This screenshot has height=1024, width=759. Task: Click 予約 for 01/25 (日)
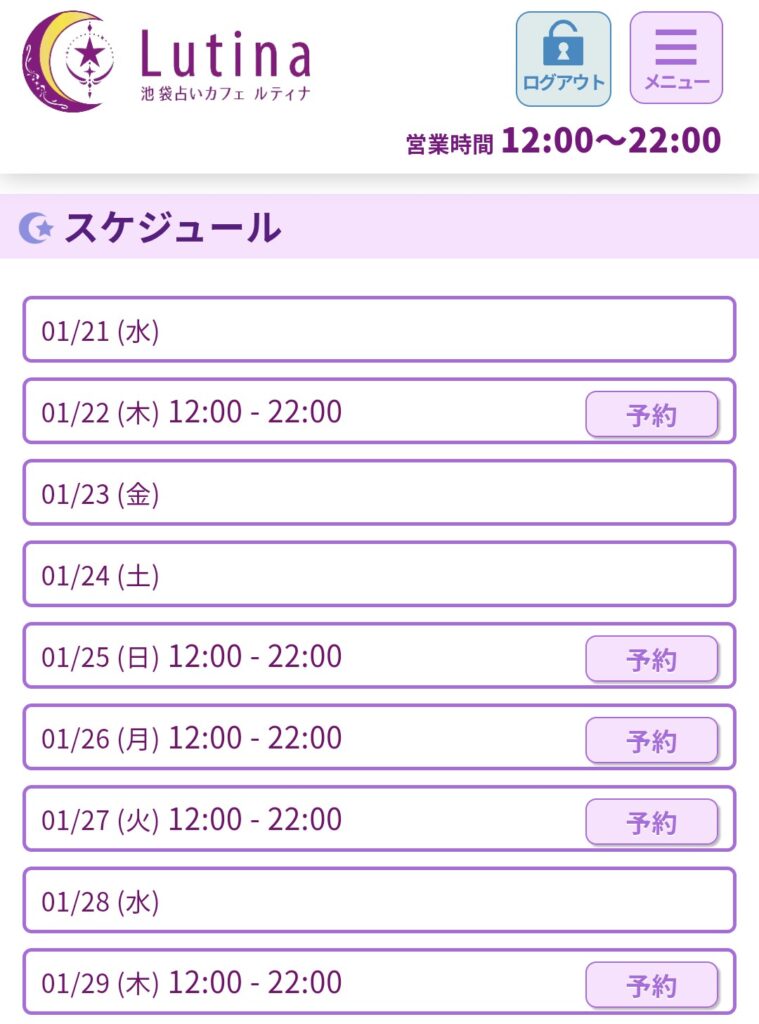651,659
